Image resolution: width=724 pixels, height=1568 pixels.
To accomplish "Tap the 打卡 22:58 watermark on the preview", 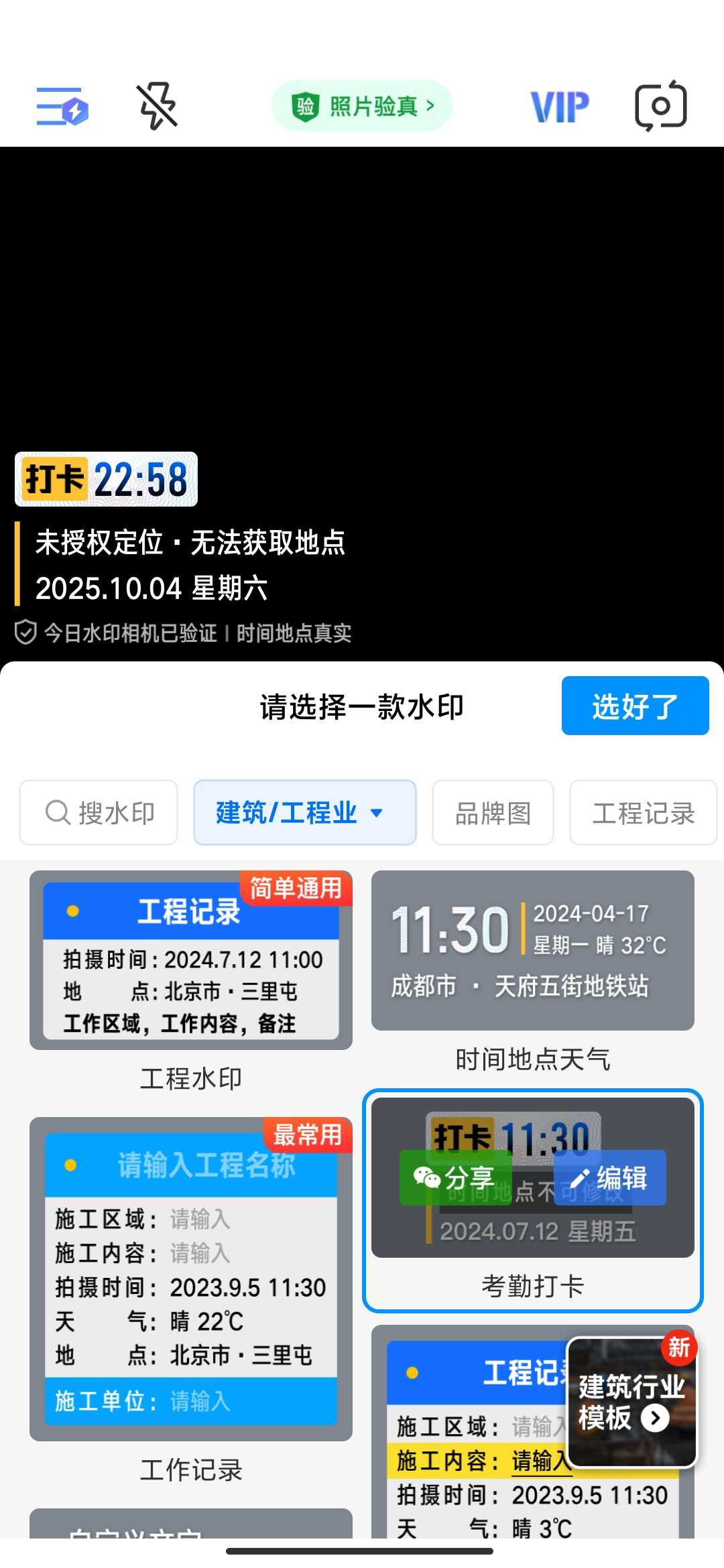I will [x=107, y=479].
